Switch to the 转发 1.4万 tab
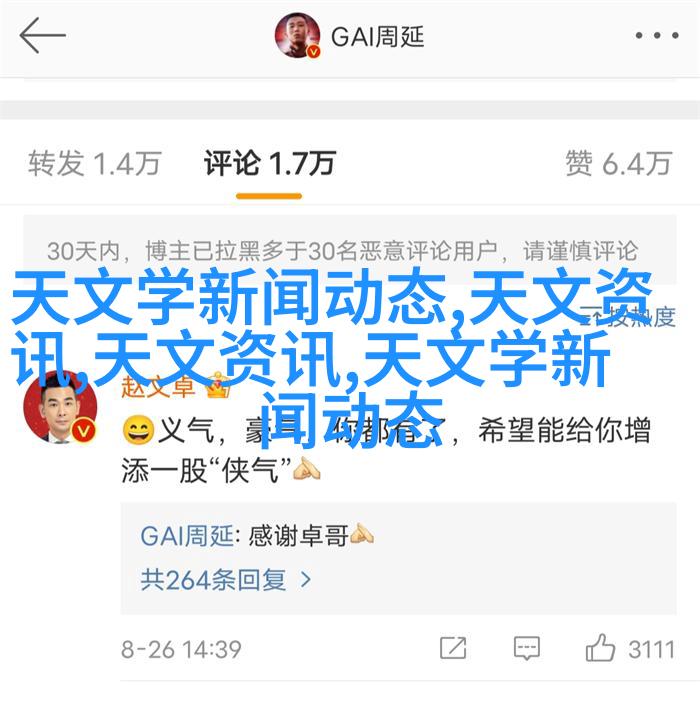Screen dimensions: 700x702 (95, 163)
